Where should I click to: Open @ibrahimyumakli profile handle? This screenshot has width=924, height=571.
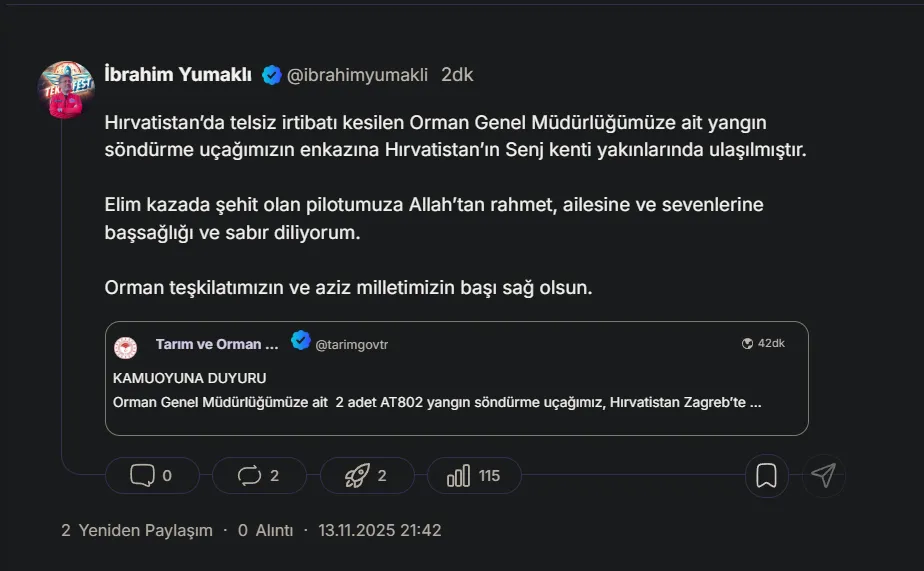[x=357, y=75]
